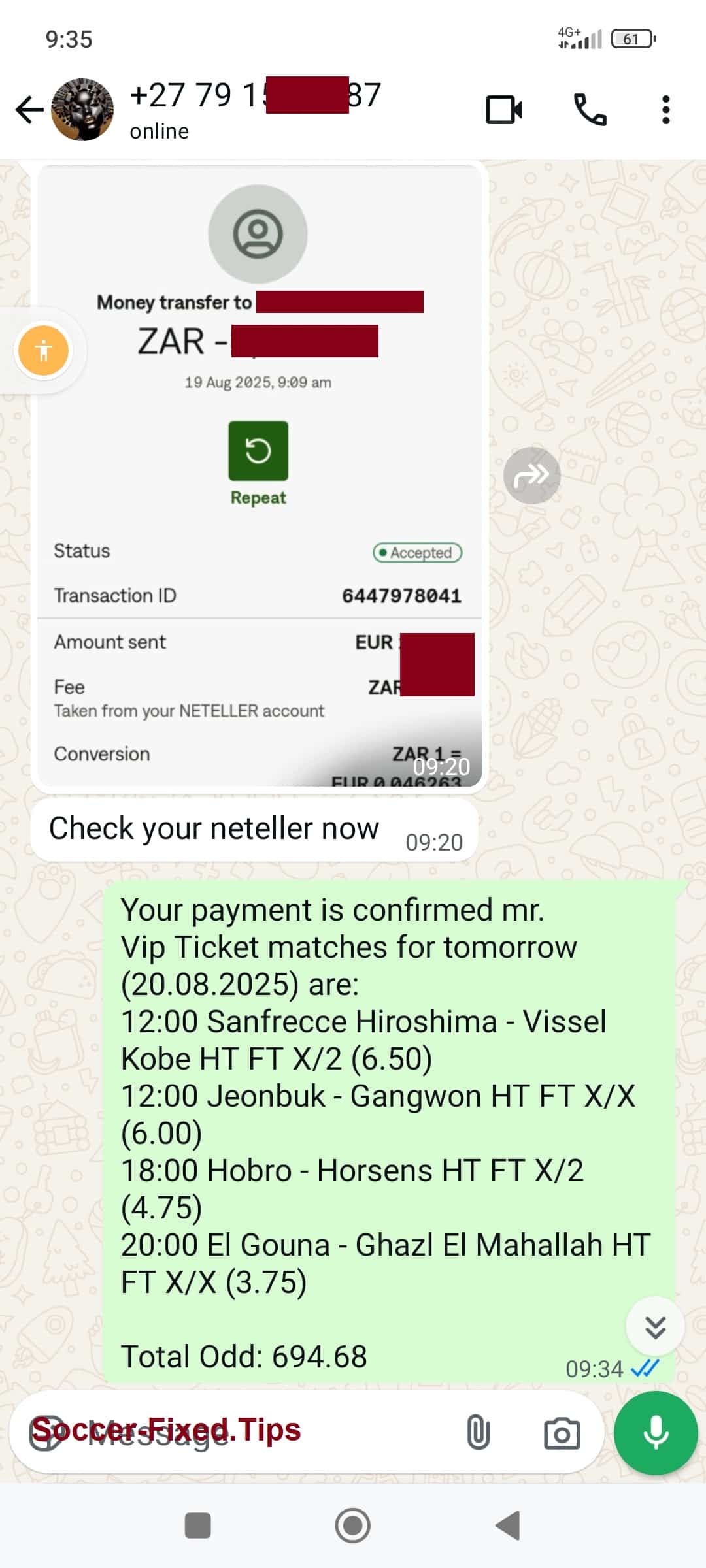Forward the received image
The image size is (706, 1568).
click(x=531, y=475)
